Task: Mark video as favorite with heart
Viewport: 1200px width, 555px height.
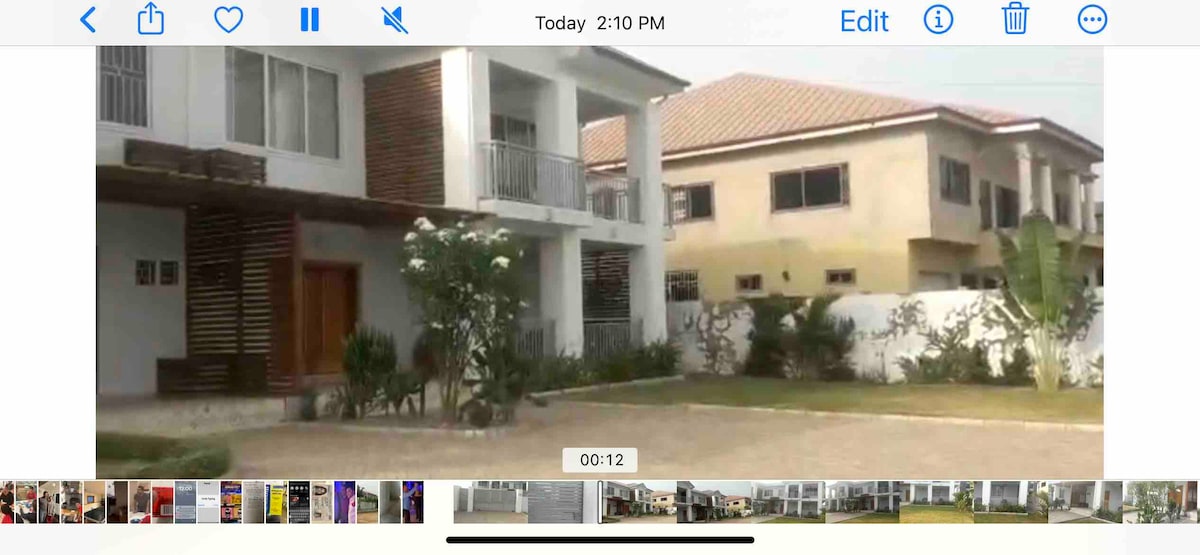Action: point(229,19)
